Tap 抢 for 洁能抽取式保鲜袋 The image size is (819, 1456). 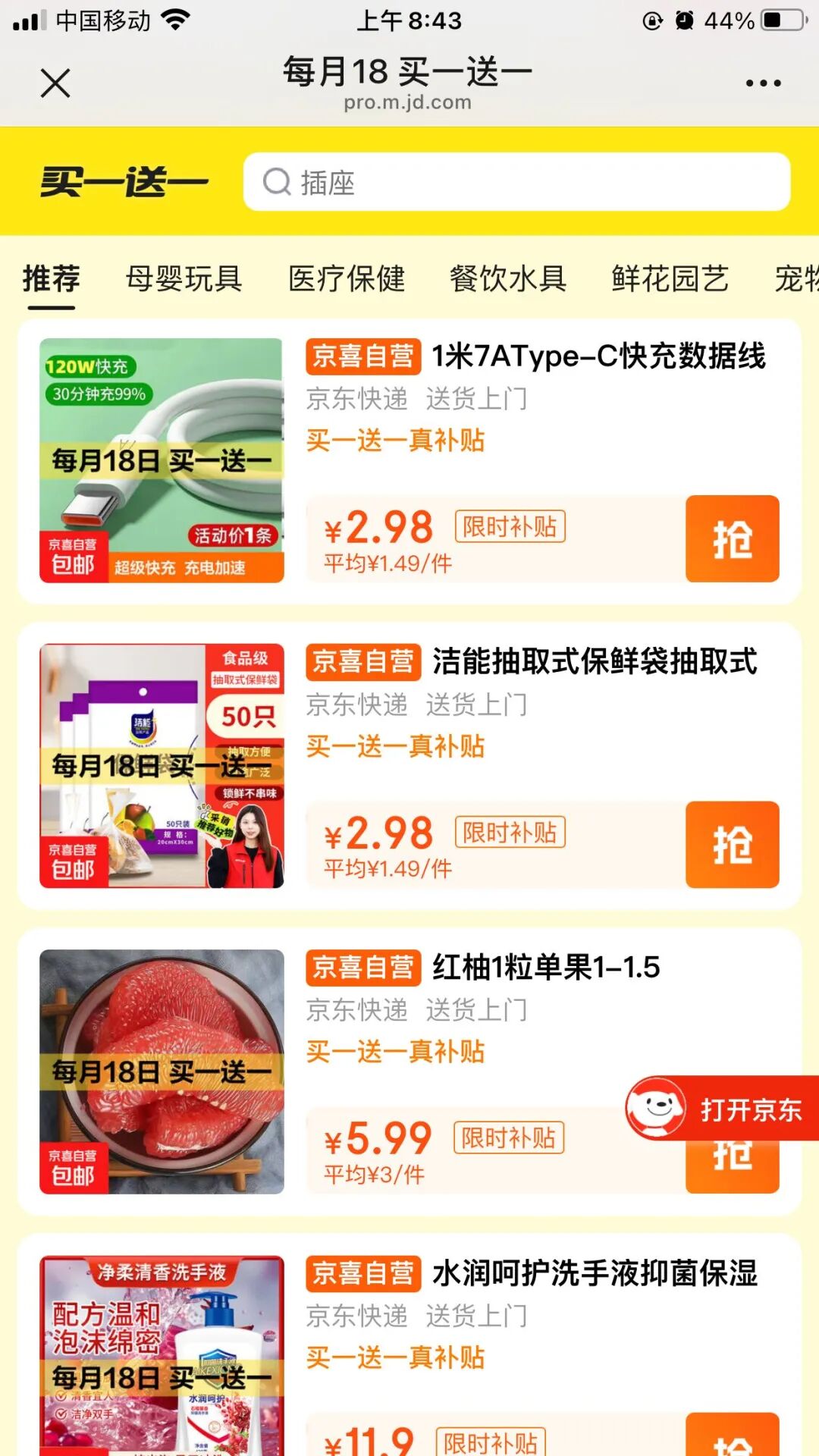(732, 844)
